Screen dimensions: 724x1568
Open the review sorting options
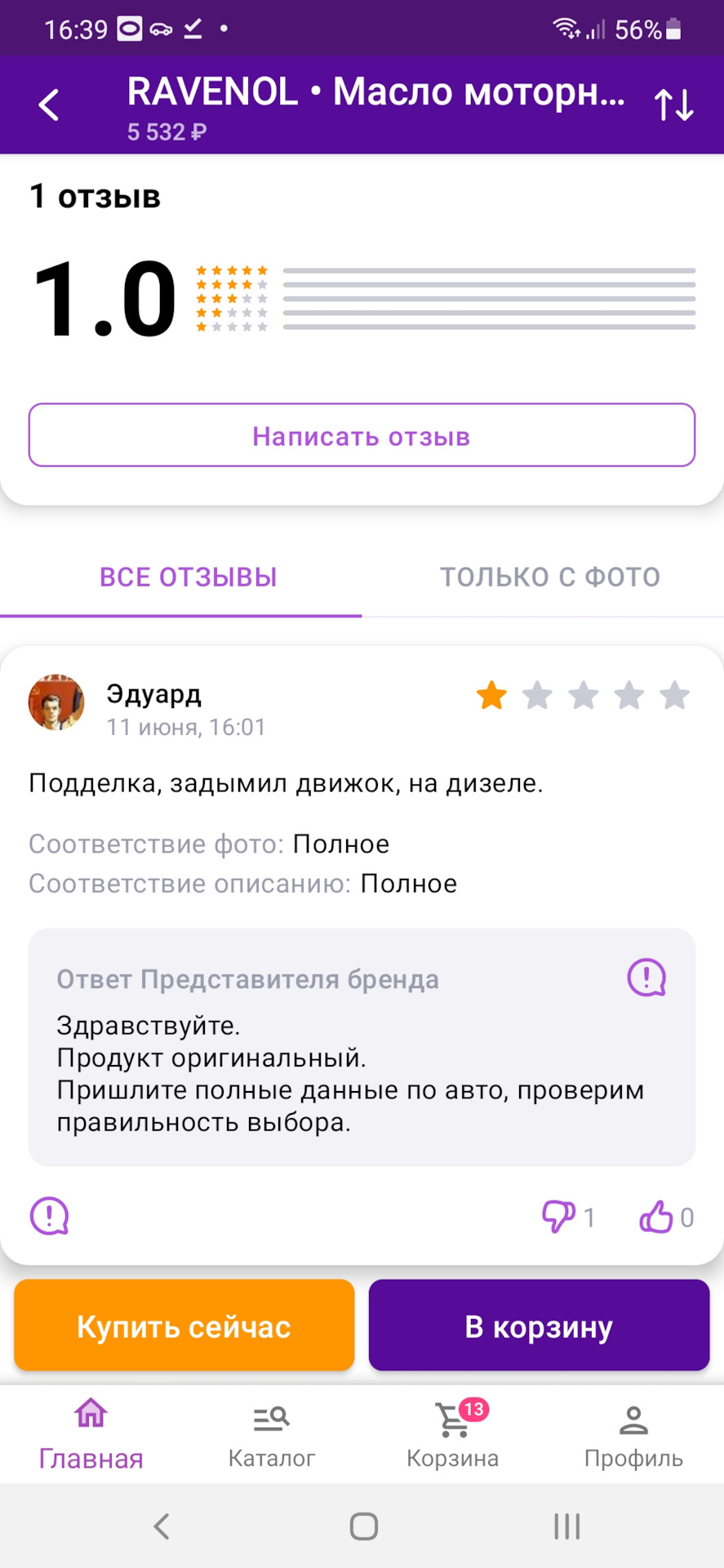point(674,105)
